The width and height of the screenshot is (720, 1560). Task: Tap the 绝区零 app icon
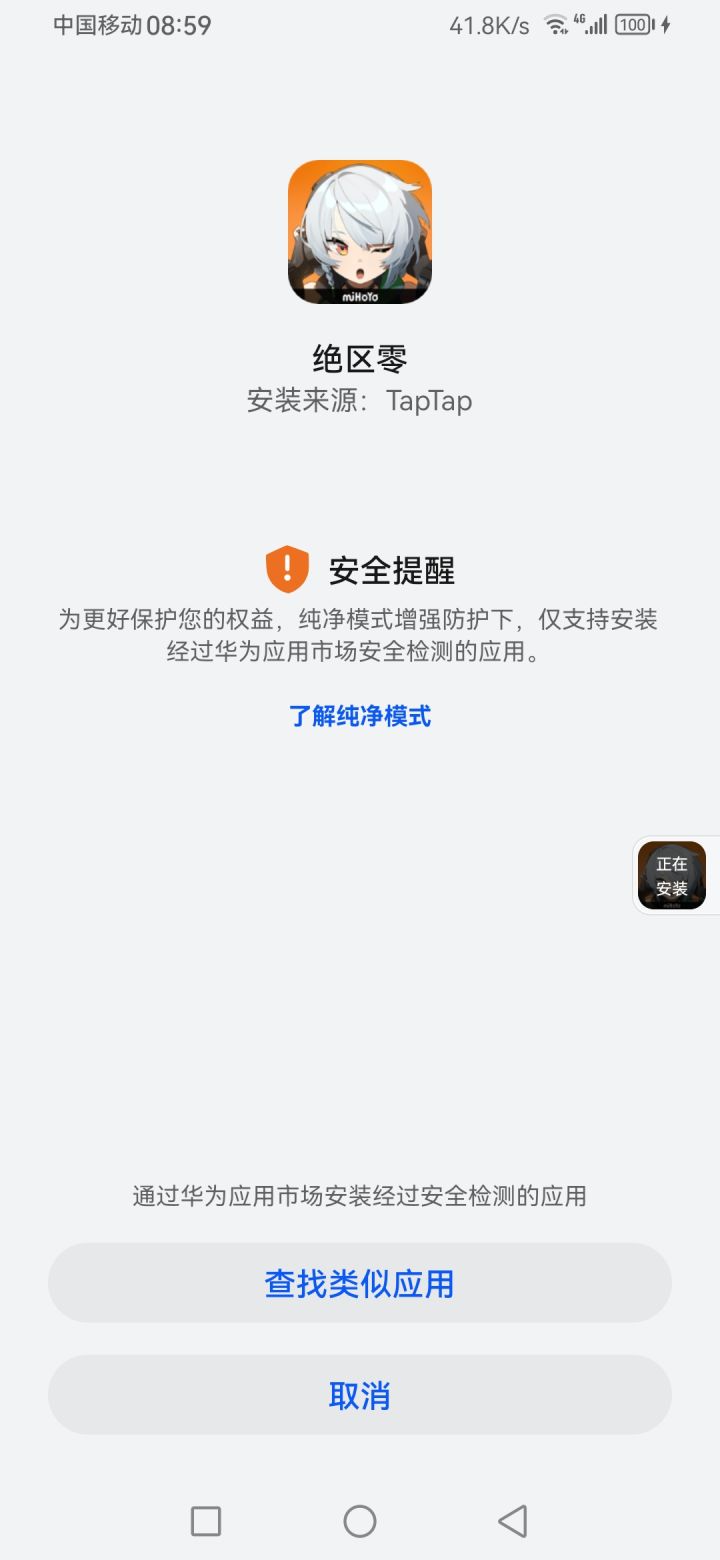point(359,233)
